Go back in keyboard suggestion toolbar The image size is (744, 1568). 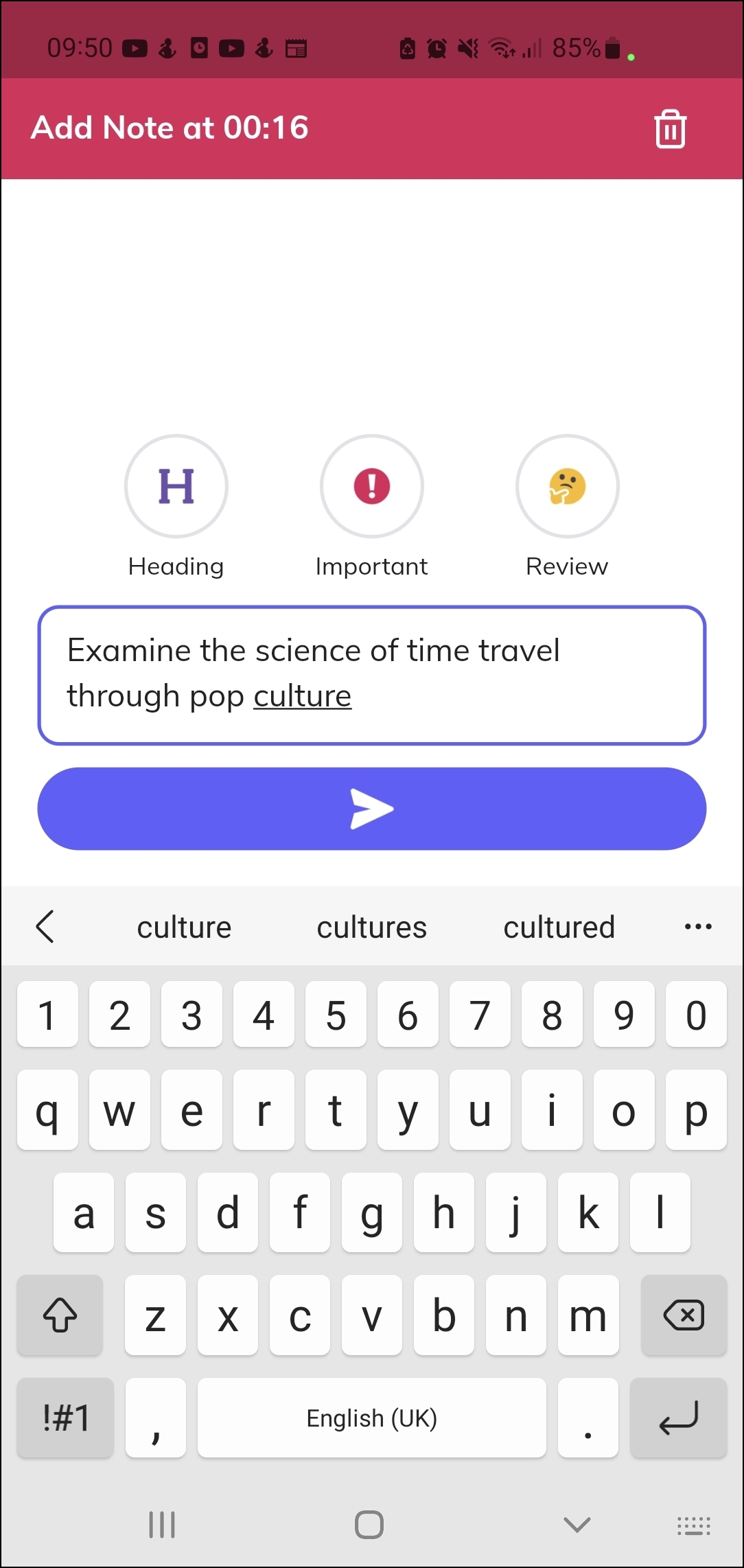coord(45,927)
